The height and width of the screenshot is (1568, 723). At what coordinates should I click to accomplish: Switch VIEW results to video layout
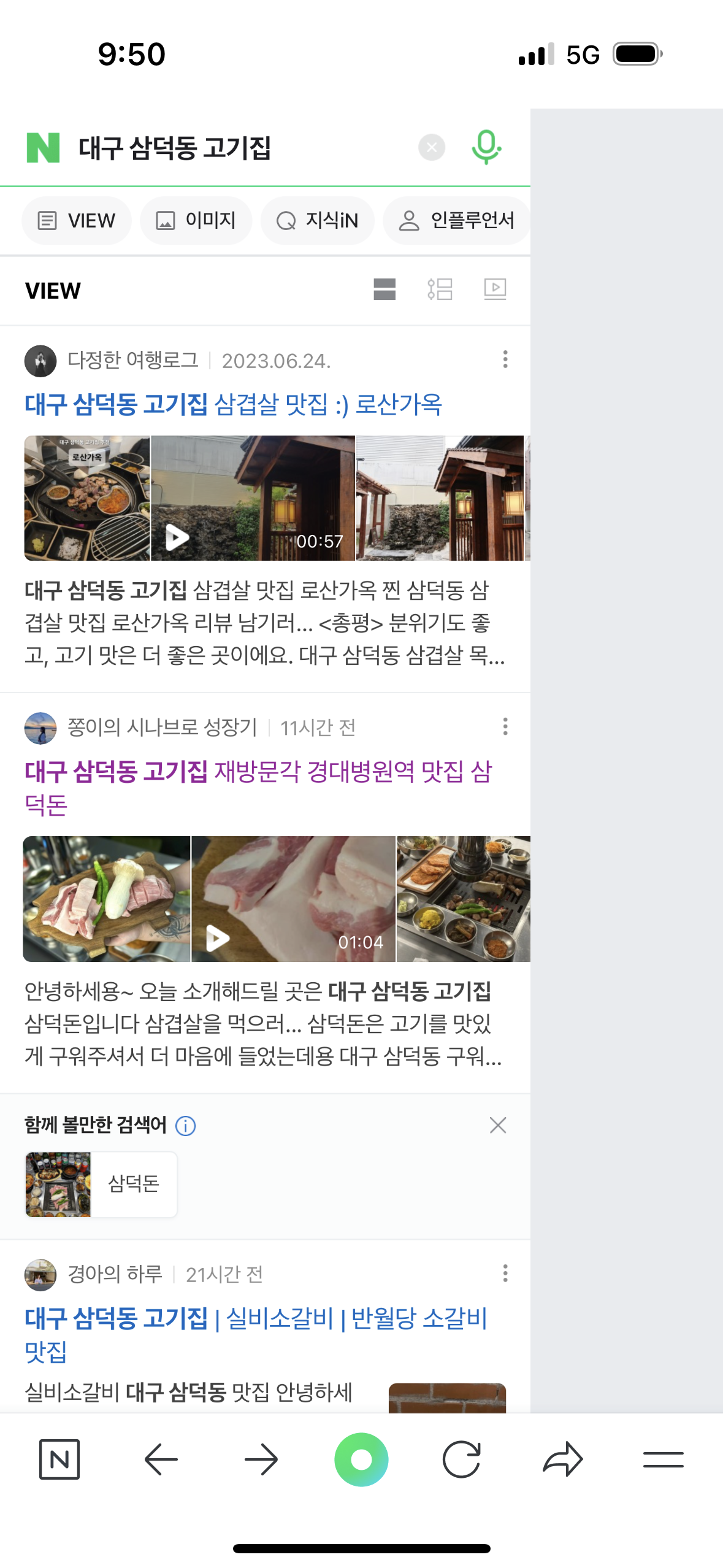coord(495,289)
